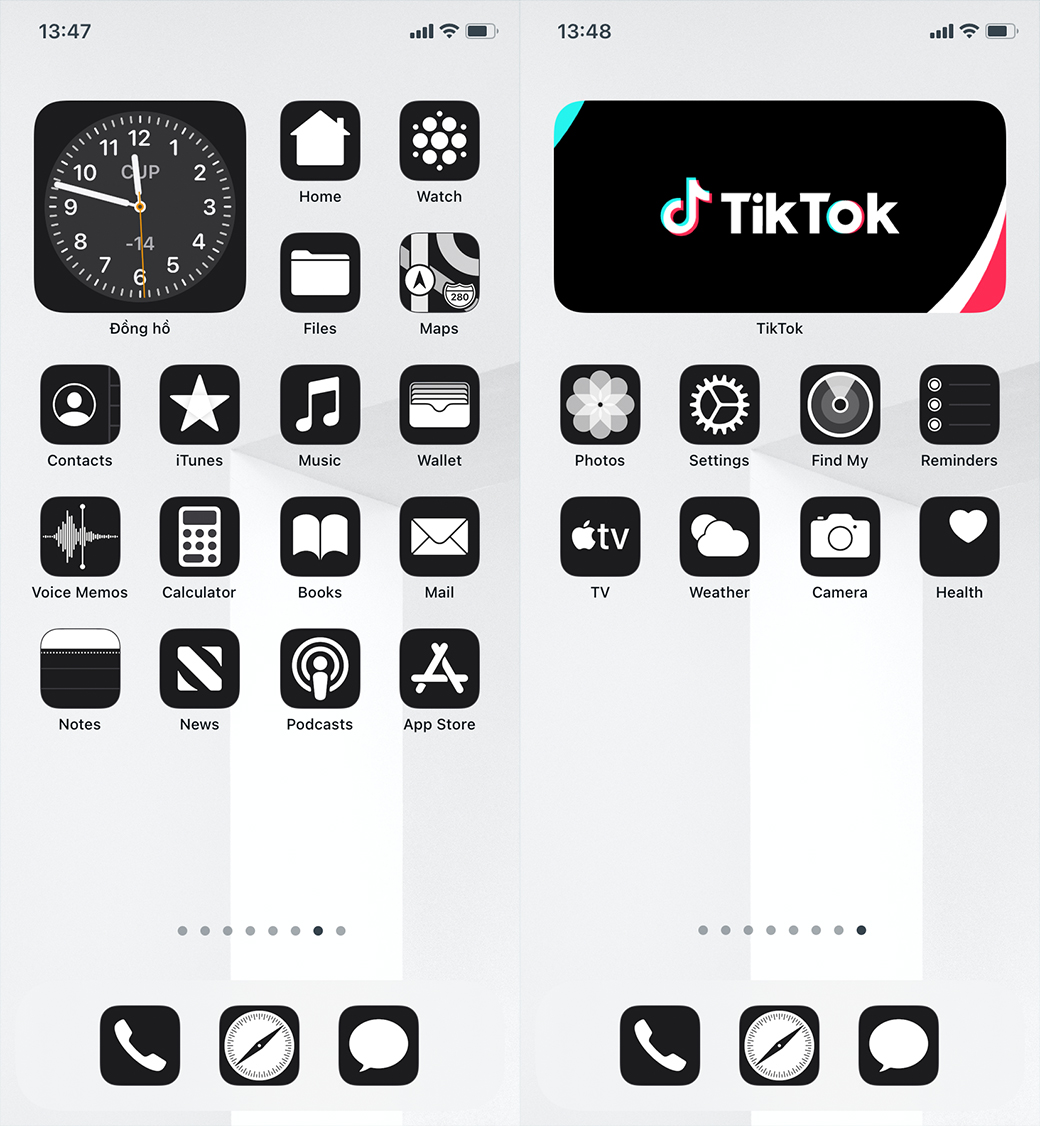
Task: Open the TikTok widget
Action: 780,207
